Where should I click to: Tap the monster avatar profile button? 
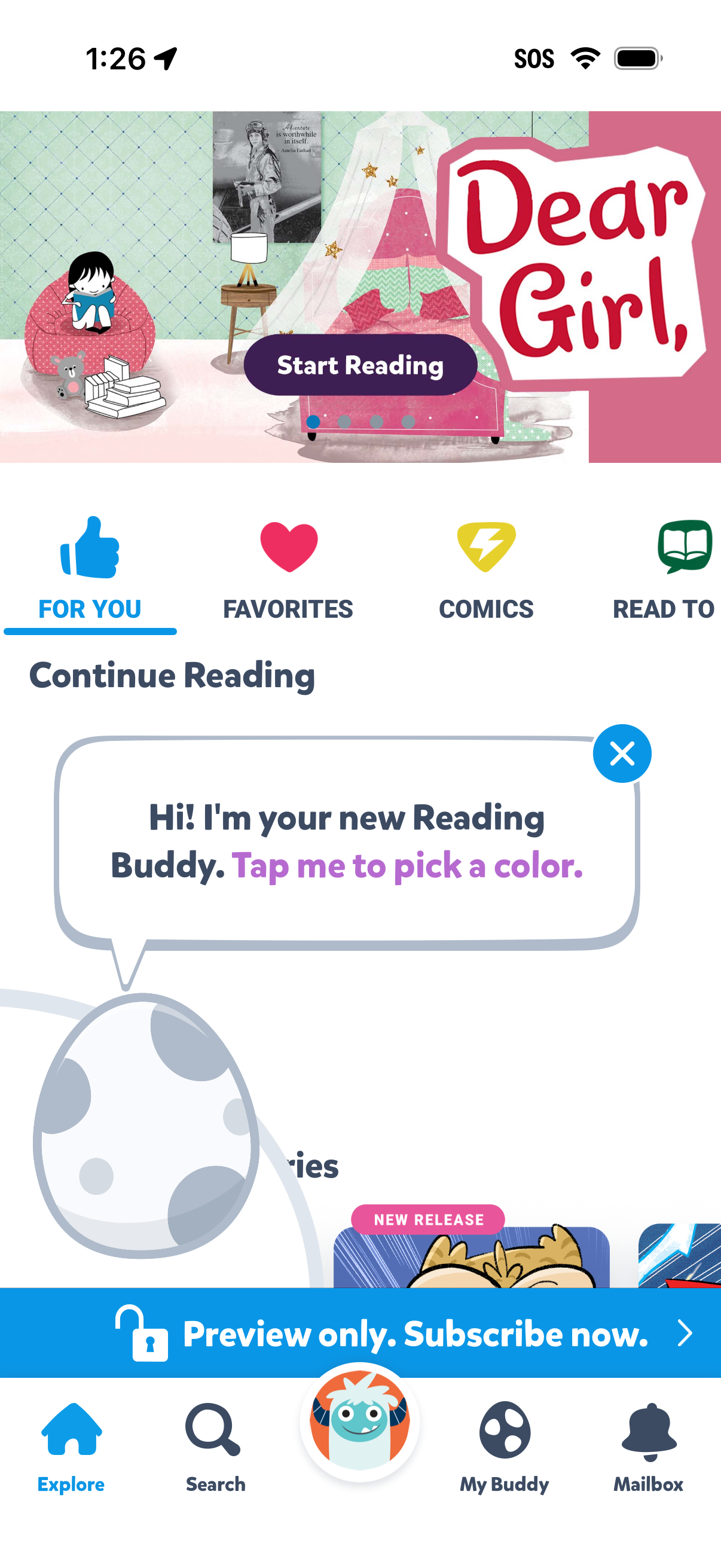coord(359,1421)
